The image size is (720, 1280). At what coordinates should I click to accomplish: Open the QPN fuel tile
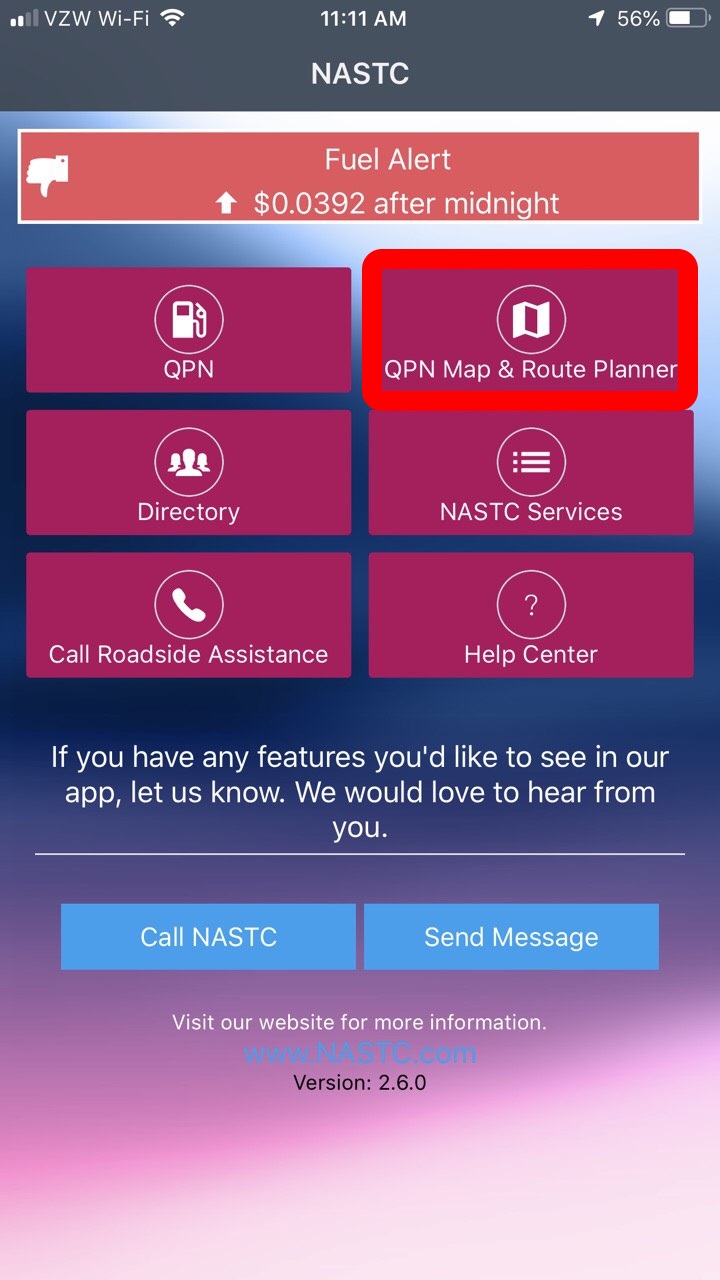coord(188,330)
